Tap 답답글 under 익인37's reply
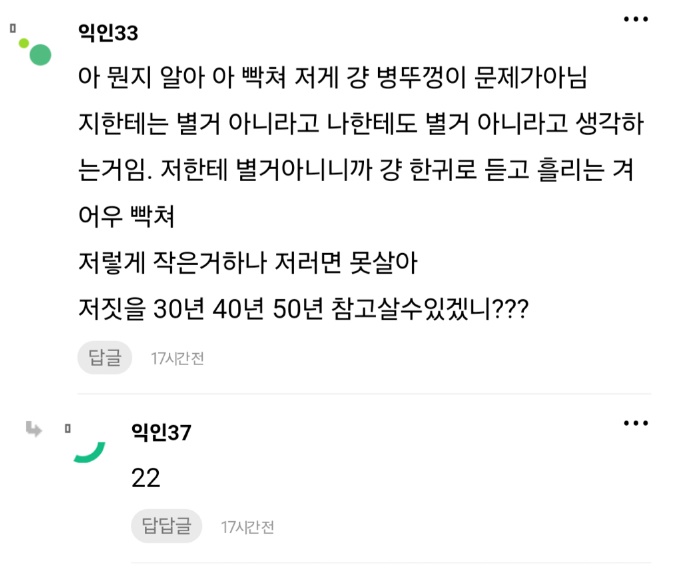The width and height of the screenshot is (673, 569). point(166,526)
